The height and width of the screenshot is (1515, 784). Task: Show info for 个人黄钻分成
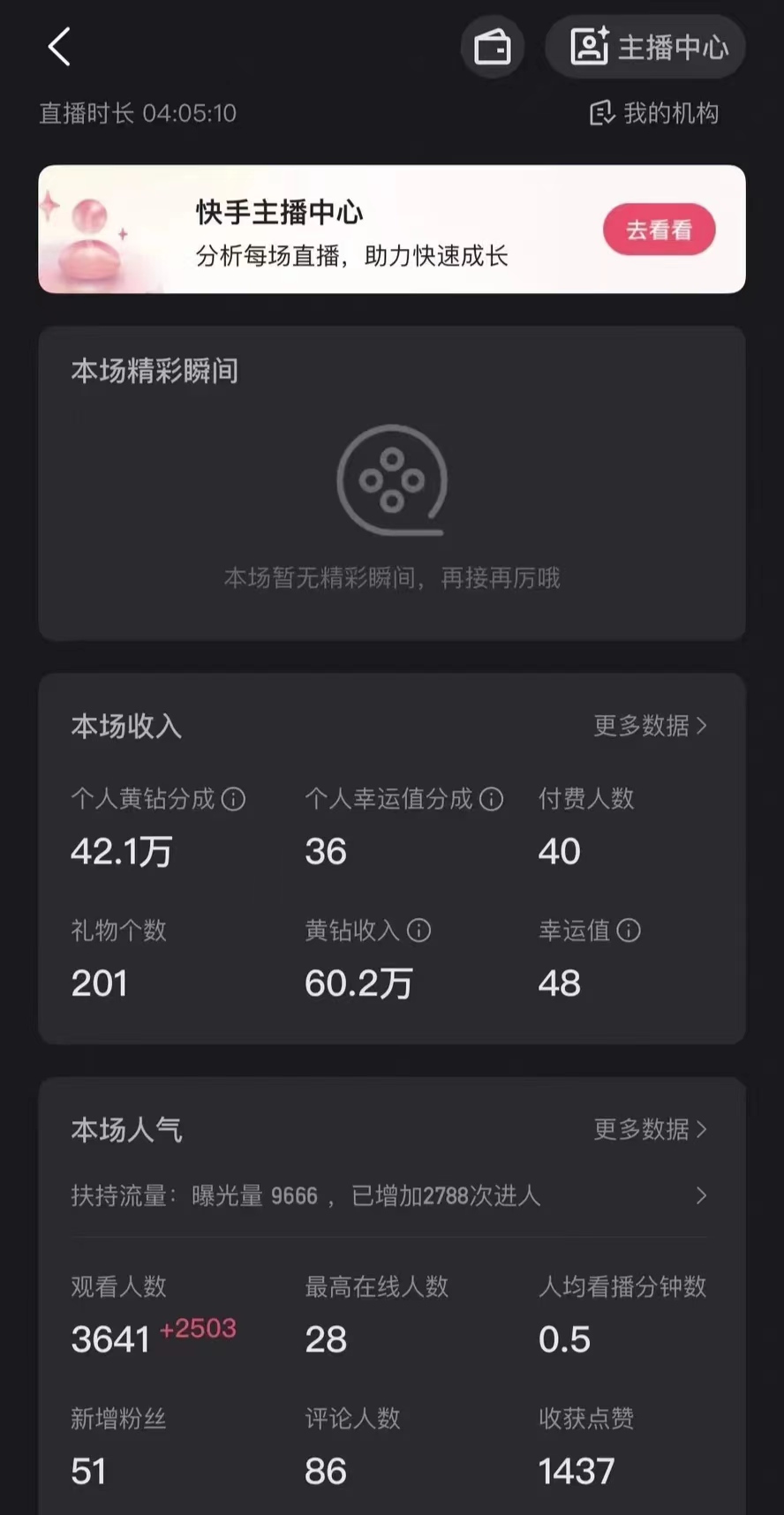(x=233, y=799)
